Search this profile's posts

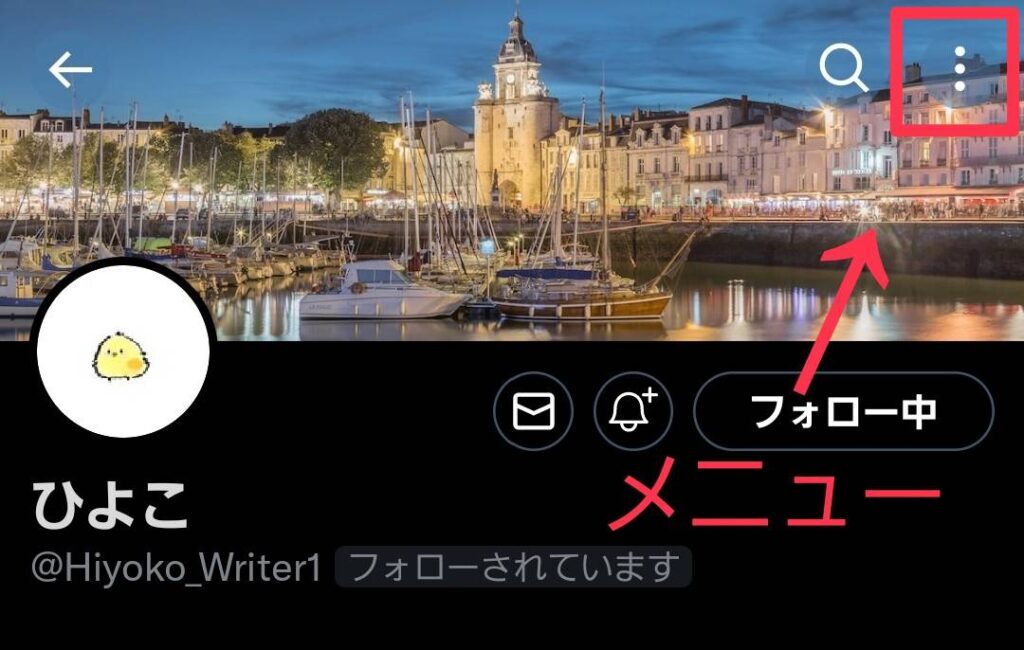click(842, 69)
